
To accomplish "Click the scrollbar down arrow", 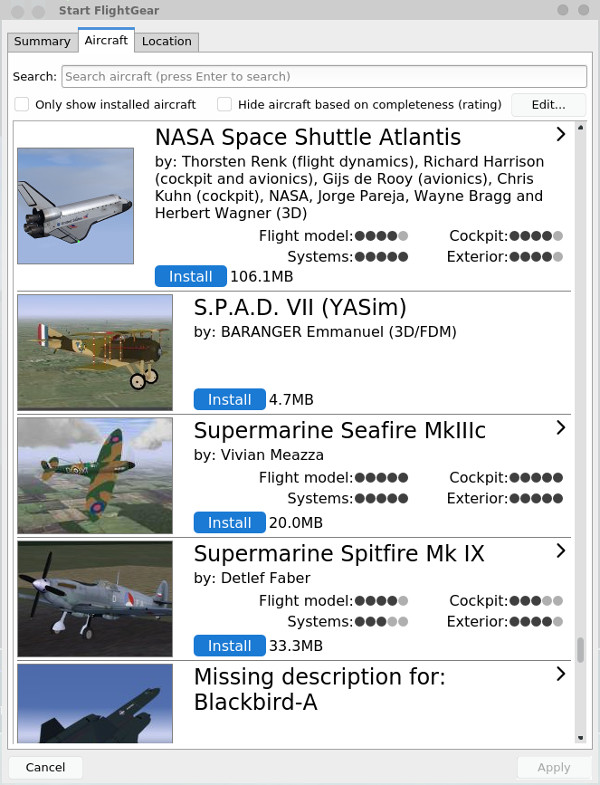I will tap(580, 737).
